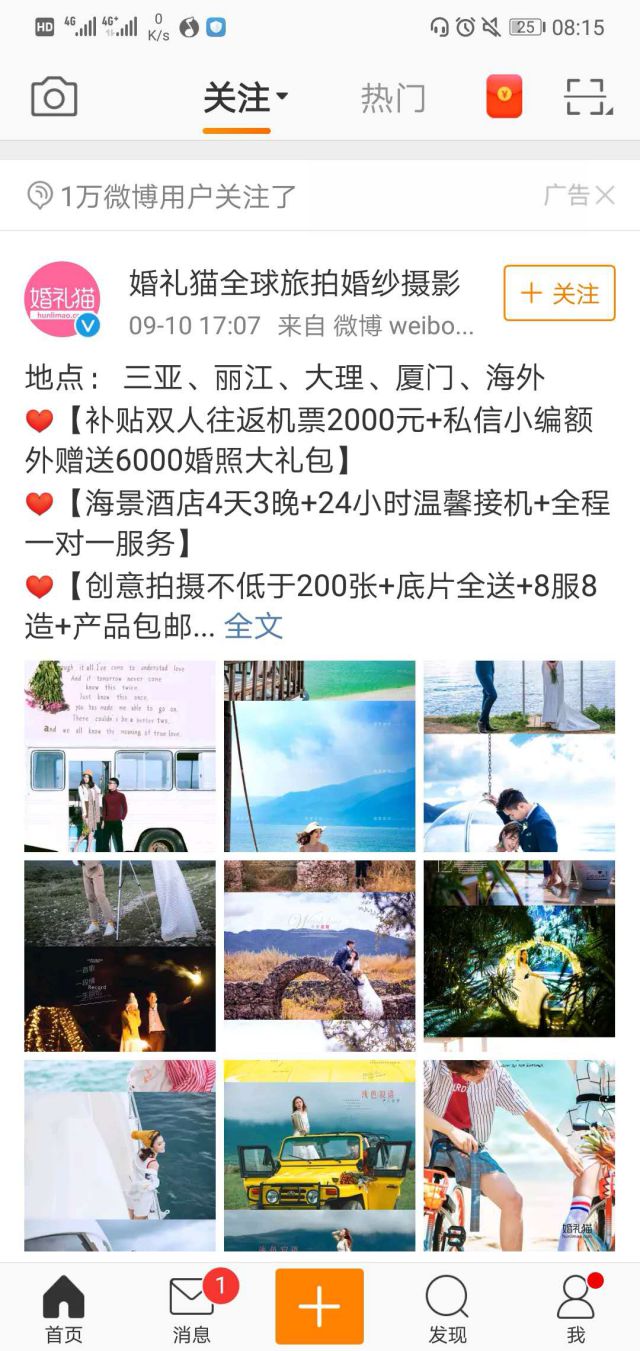View the bicycle rider photo
Image resolution: width=640 pixels, height=1351 pixels.
[x=519, y=1155]
